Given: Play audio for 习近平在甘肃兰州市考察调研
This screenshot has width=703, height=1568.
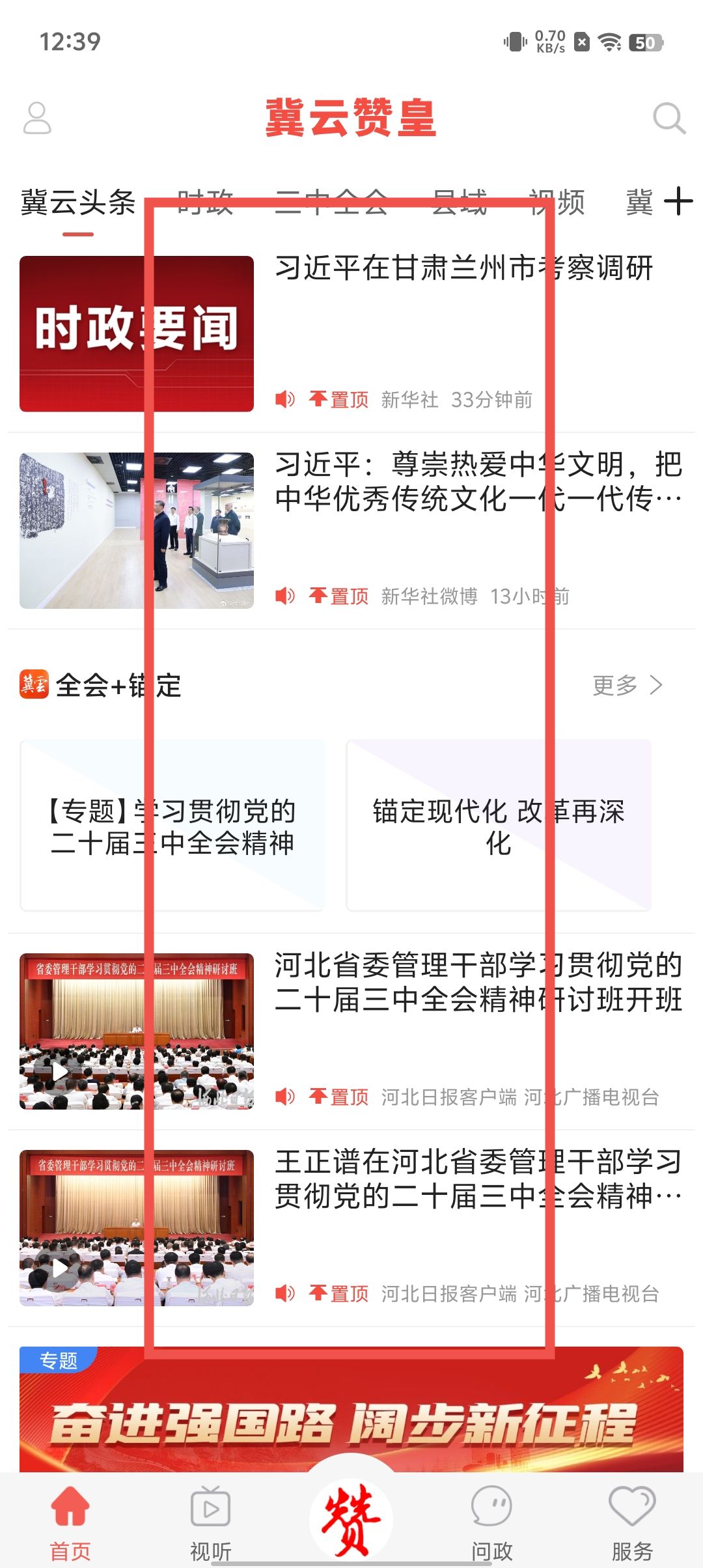Looking at the screenshot, I should point(285,399).
